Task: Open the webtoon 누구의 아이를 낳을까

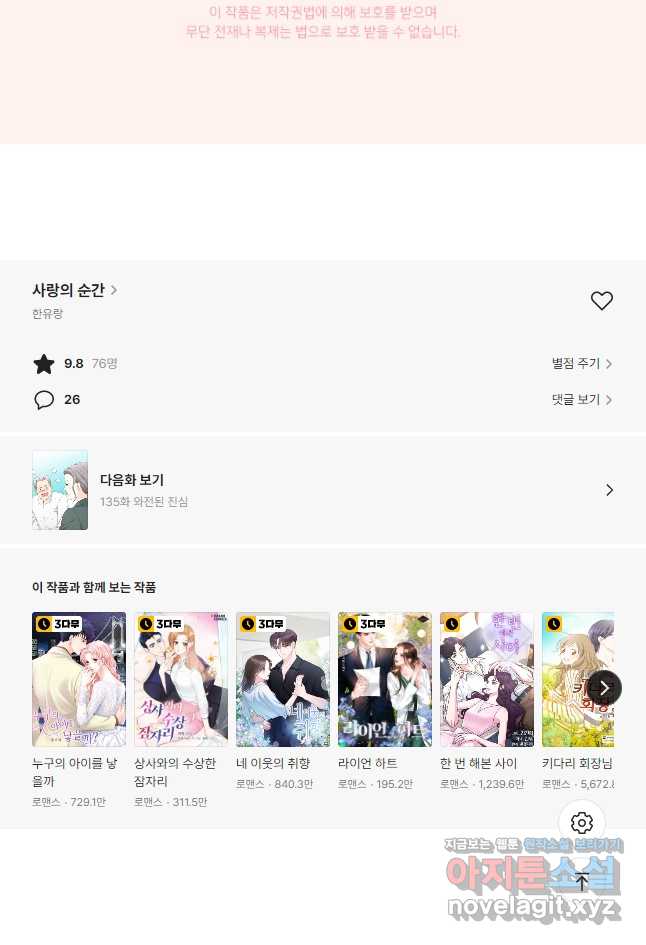Action: pos(79,680)
